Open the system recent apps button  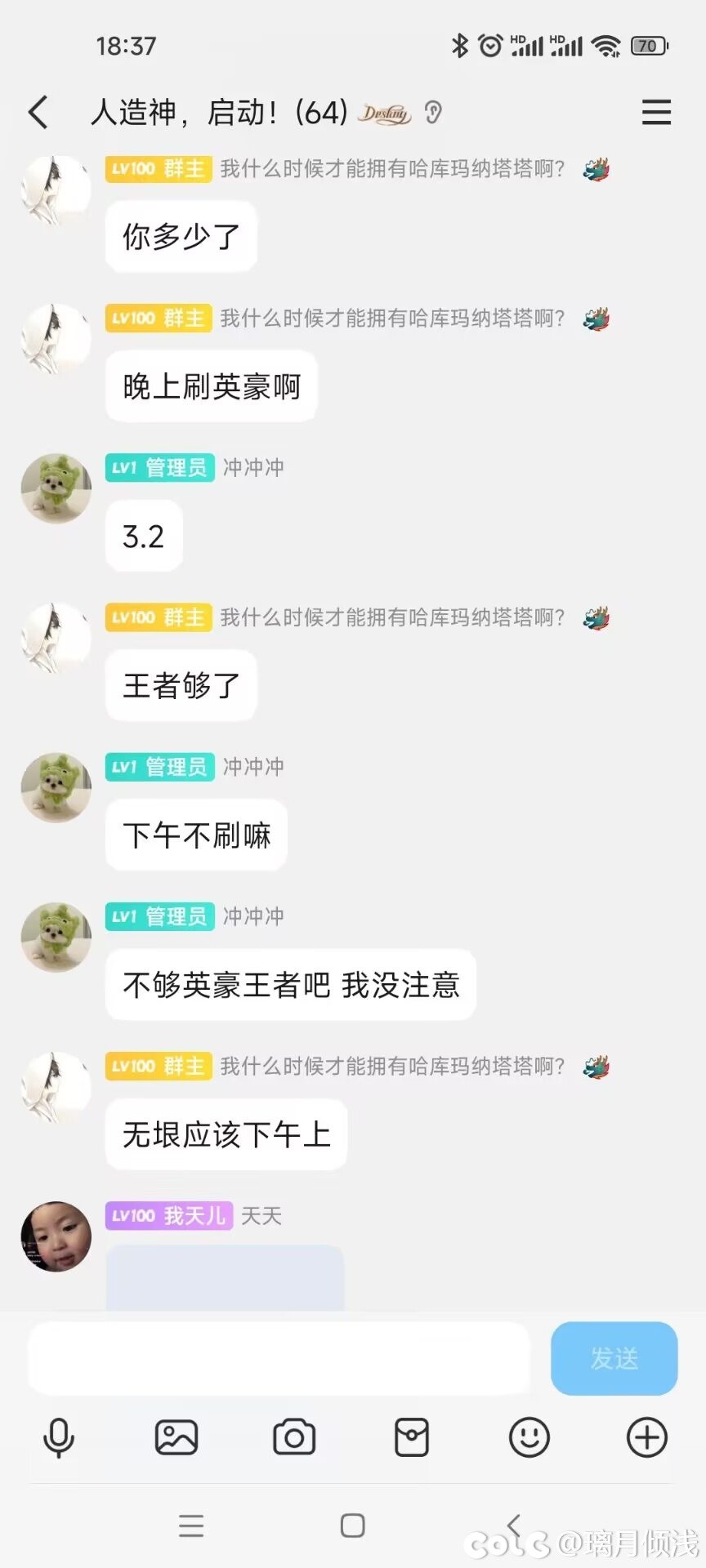point(191,1526)
